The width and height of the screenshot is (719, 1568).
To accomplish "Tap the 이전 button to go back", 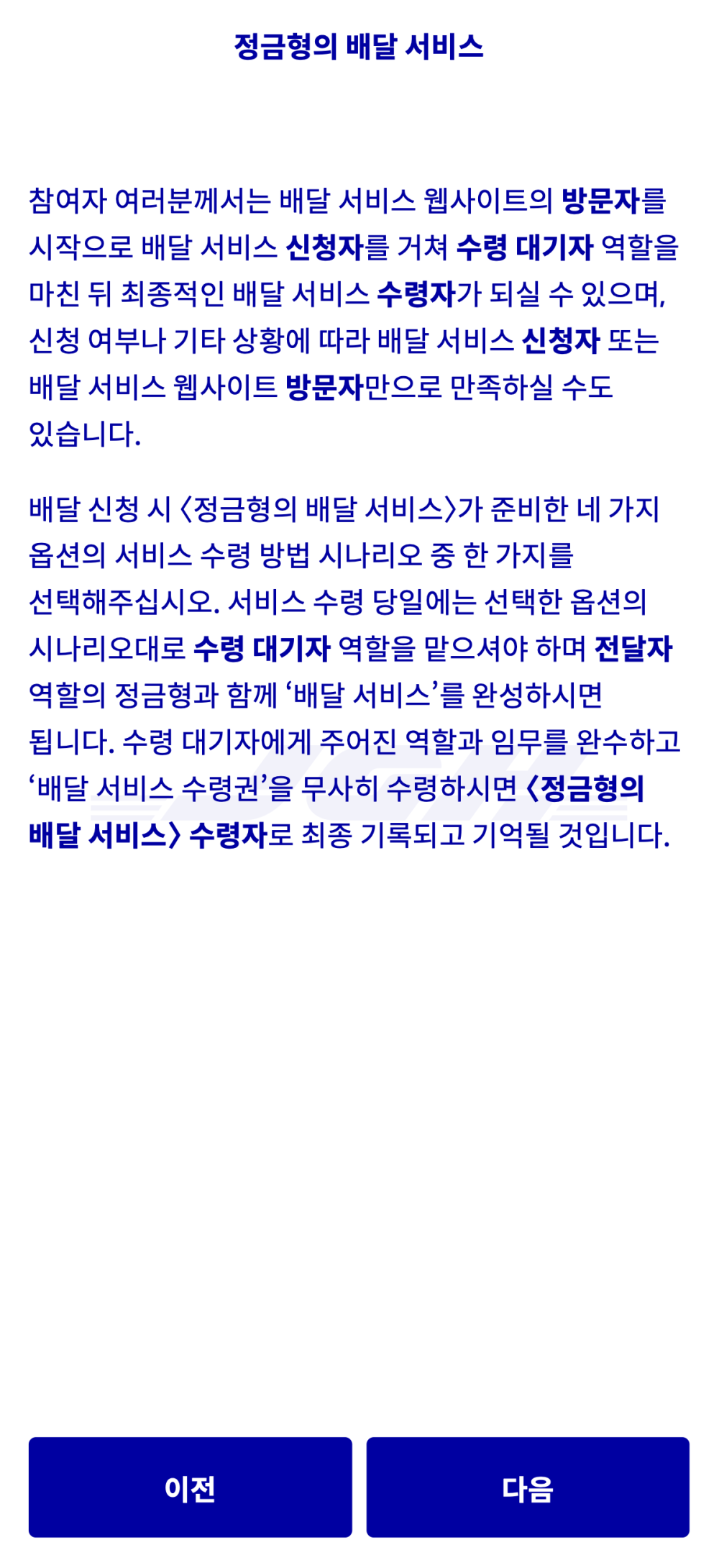I will (x=191, y=1487).
